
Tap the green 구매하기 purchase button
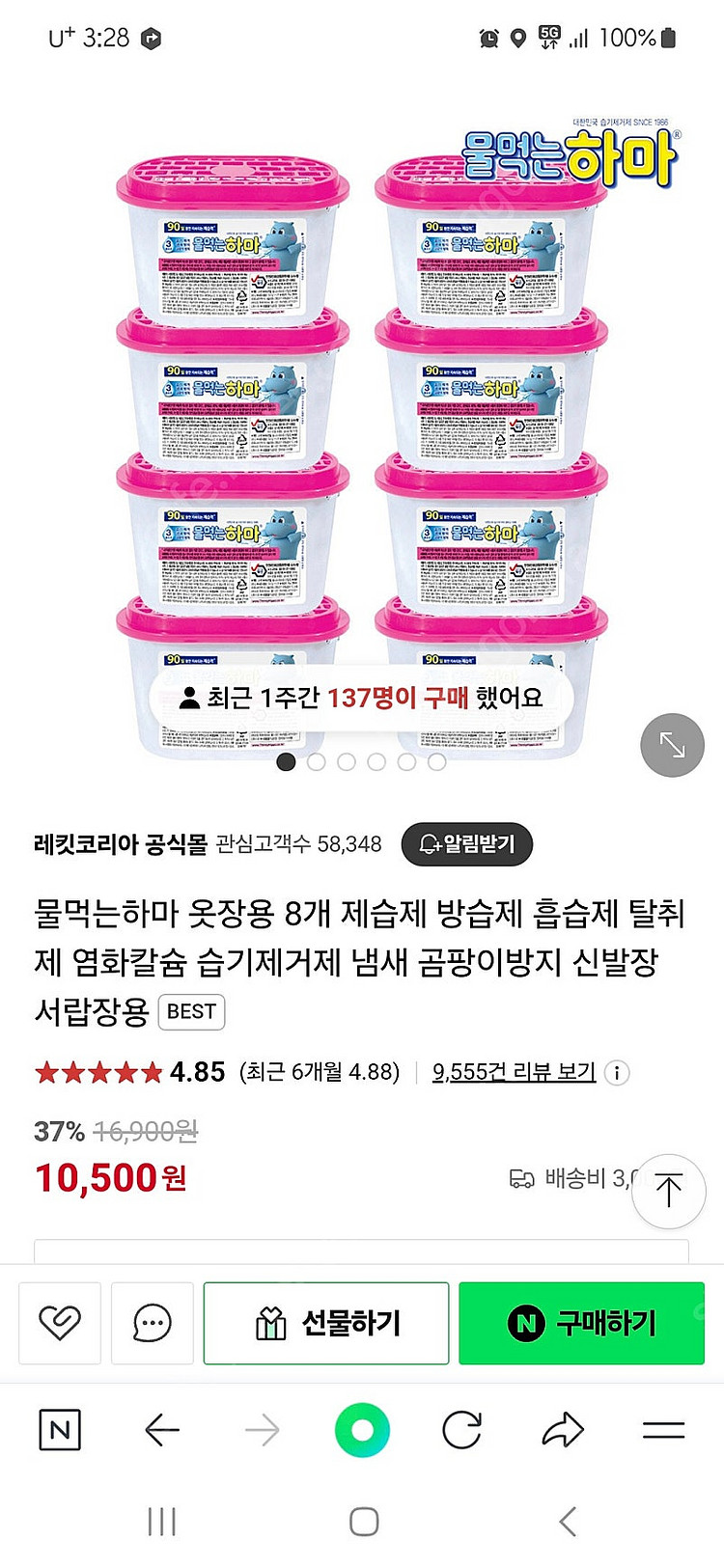click(581, 1322)
